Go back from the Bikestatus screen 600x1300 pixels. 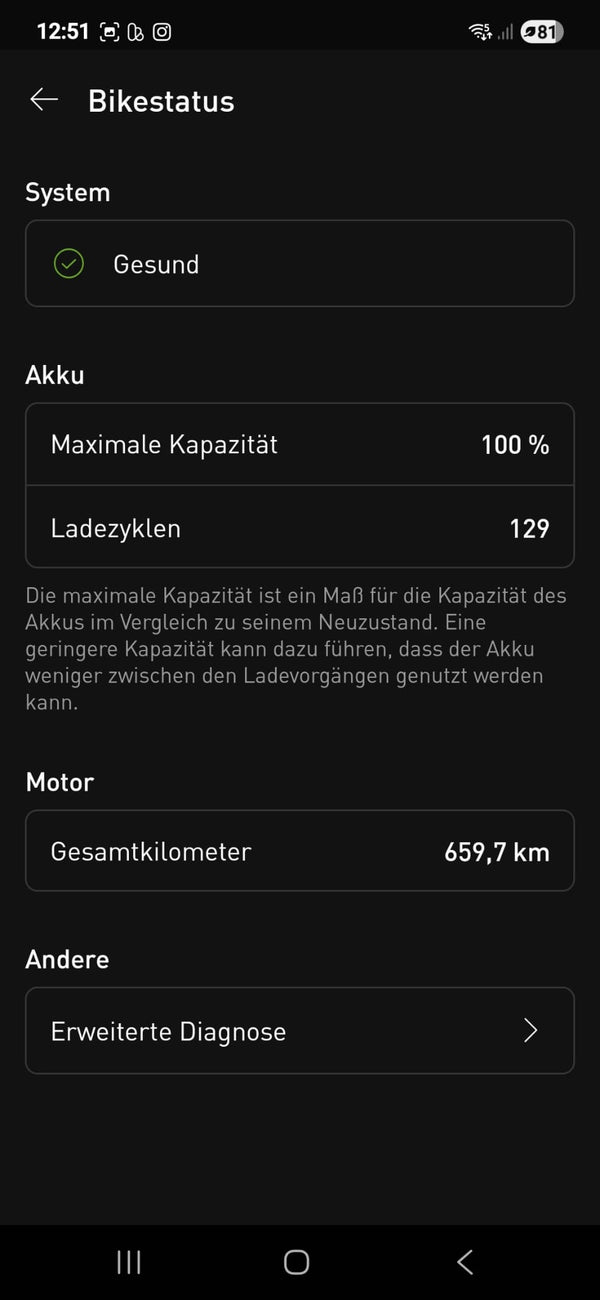pyautogui.click(x=44, y=100)
